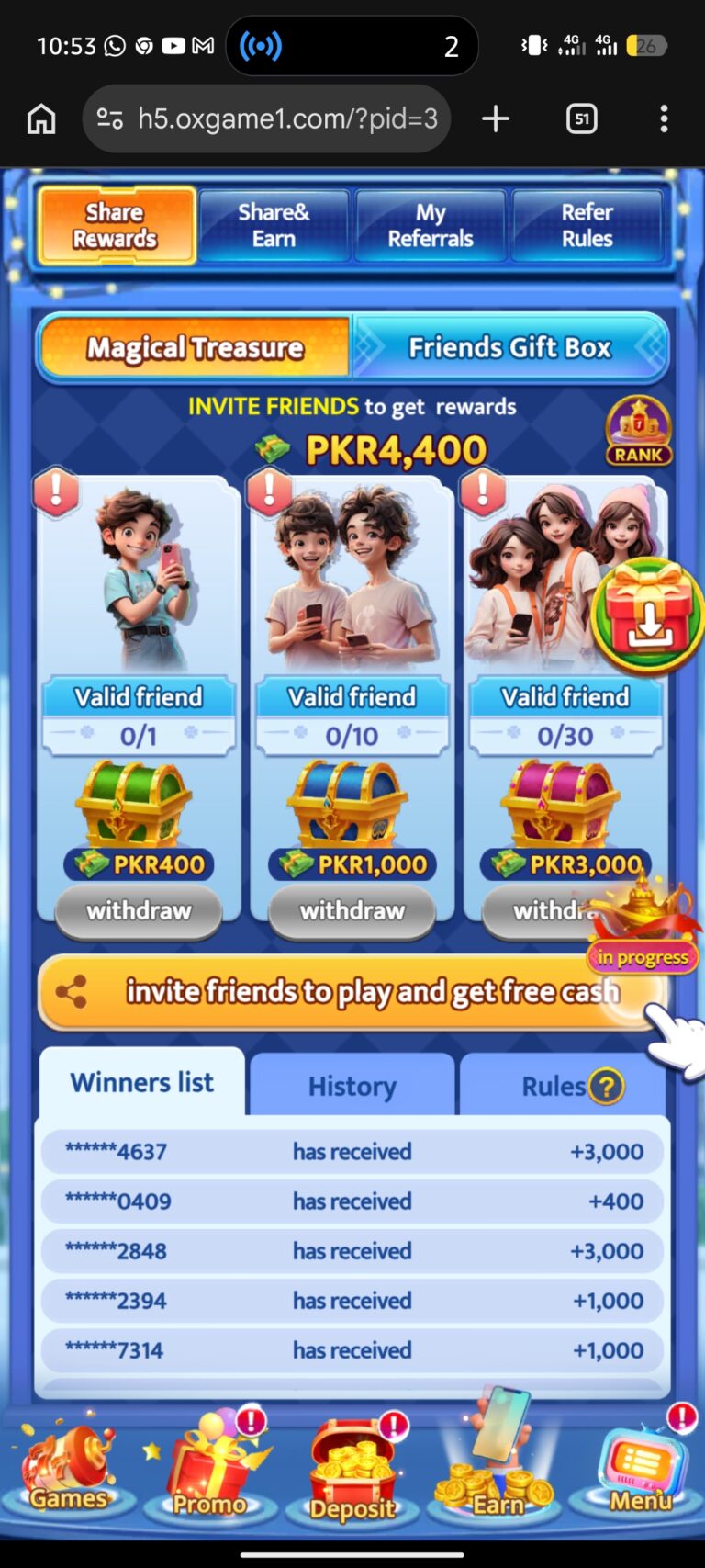View the open tabs switcher
The height and width of the screenshot is (1568, 705).
pyautogui.click(x=582, y=118)
